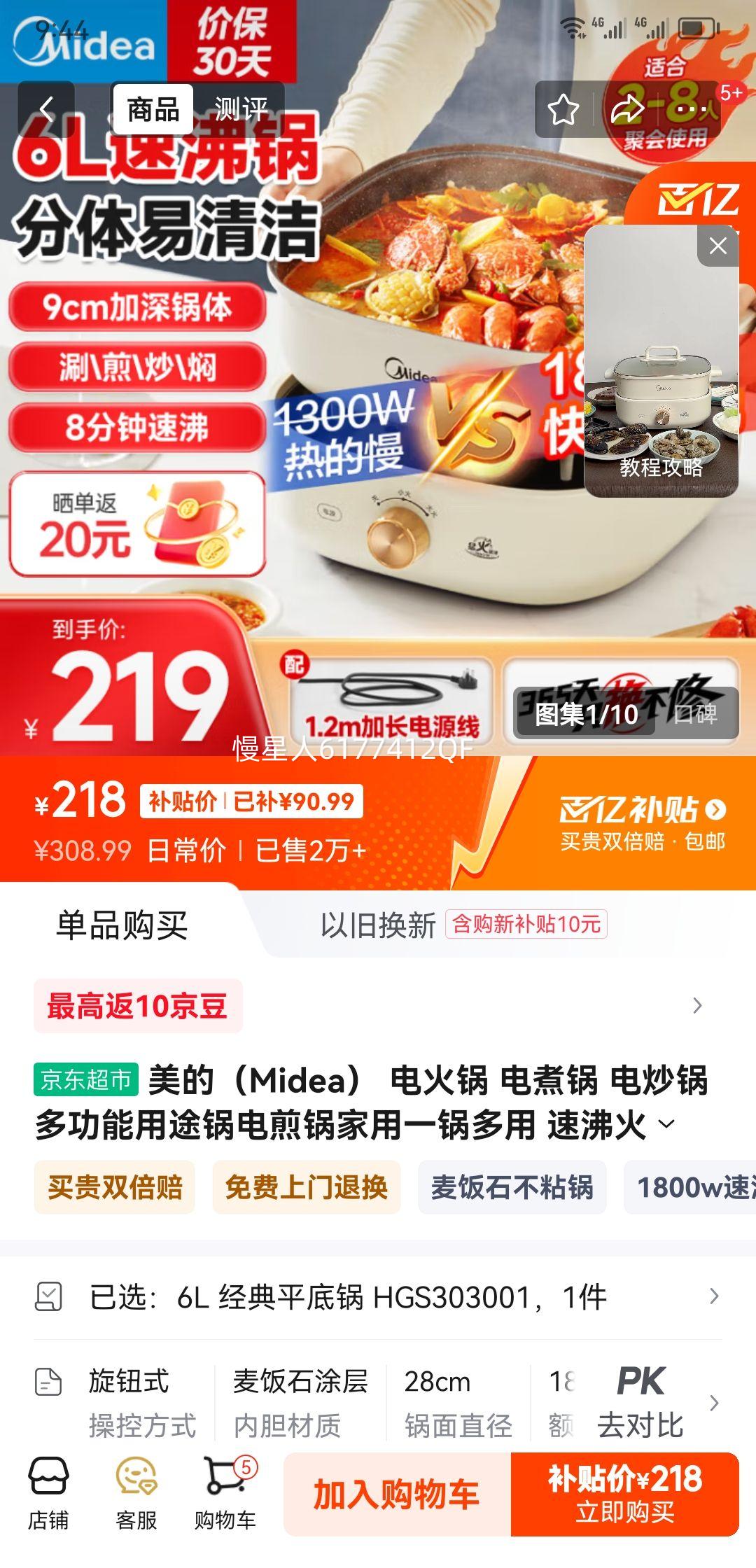Open the 购物车 cart icon

point(224,1491)
